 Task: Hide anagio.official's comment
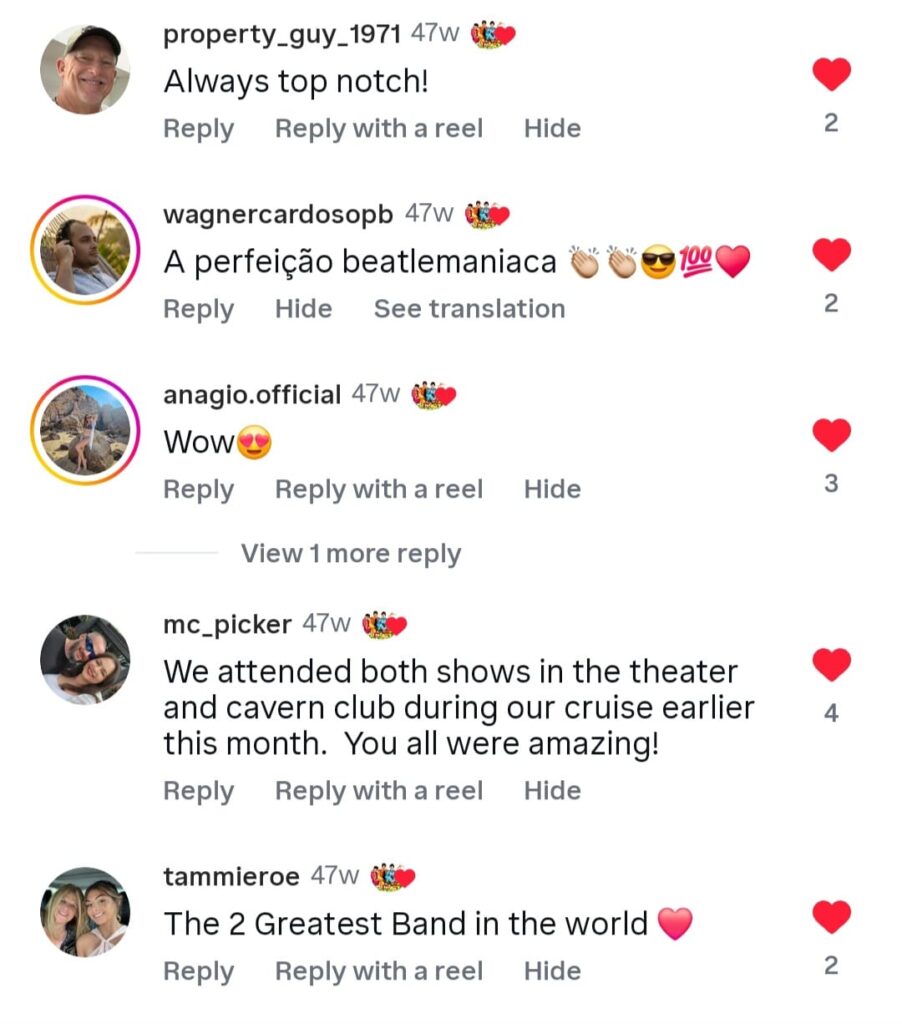pyautogui.click(x=552, y=490)
